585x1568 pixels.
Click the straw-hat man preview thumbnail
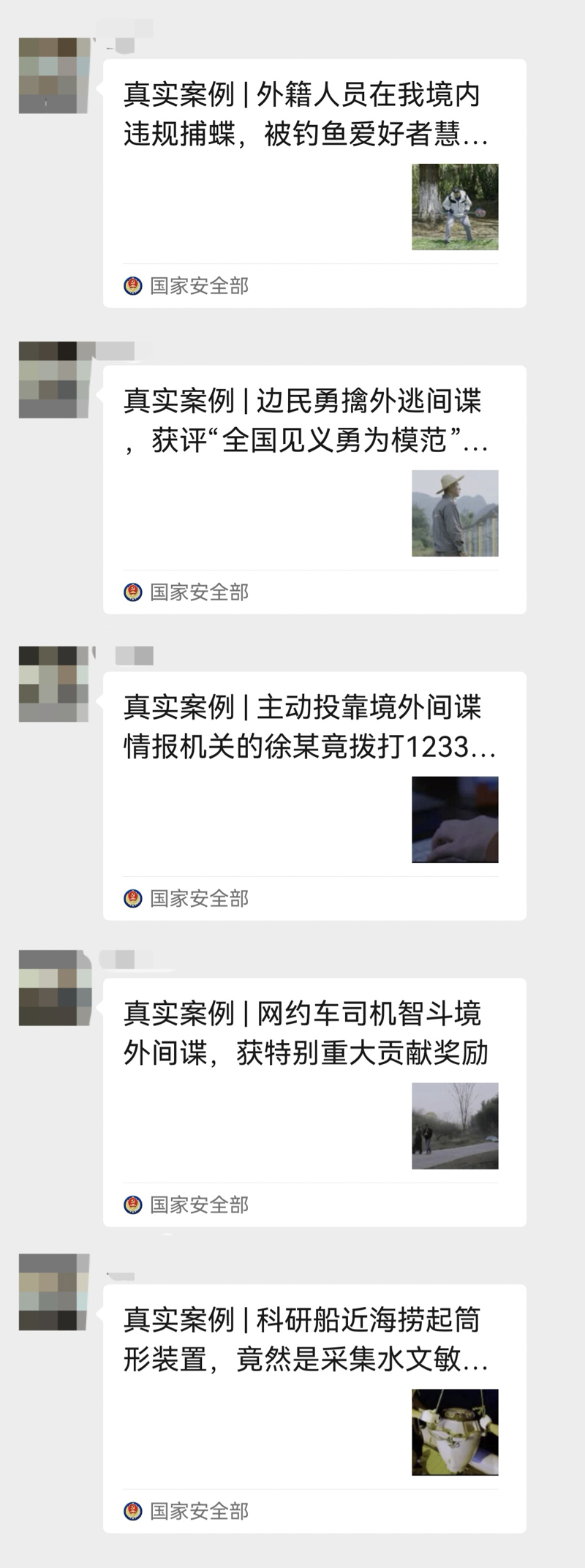coord(455,512)
